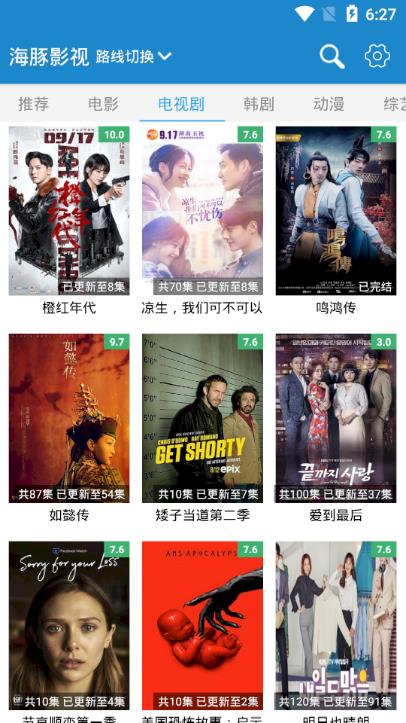Expand the 路线切换 dropdown
This screenshot has height=723, width=406.
click(134, 56)
